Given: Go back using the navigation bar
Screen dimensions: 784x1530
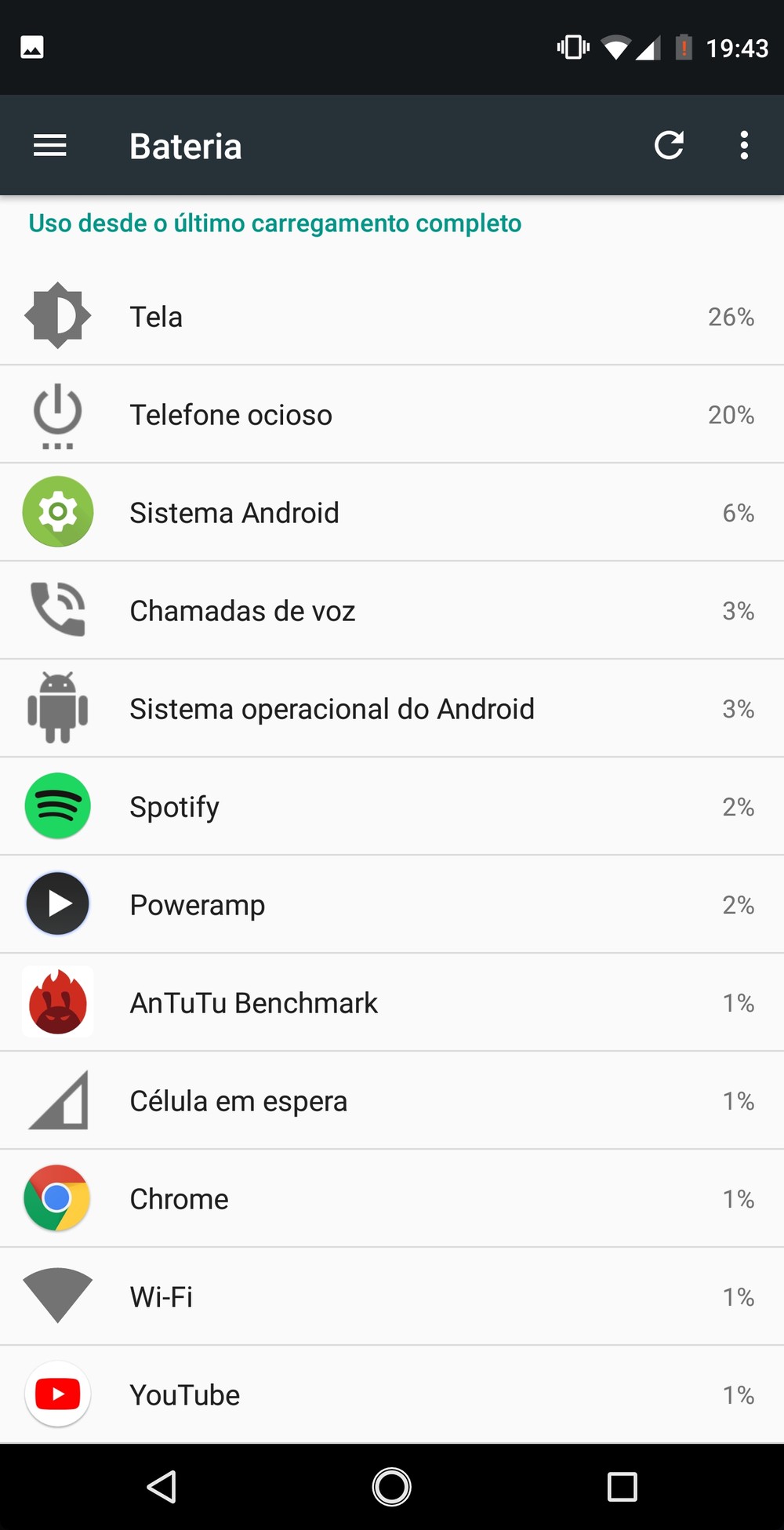Looking at the screenshot, I should tap(162, 1487).
